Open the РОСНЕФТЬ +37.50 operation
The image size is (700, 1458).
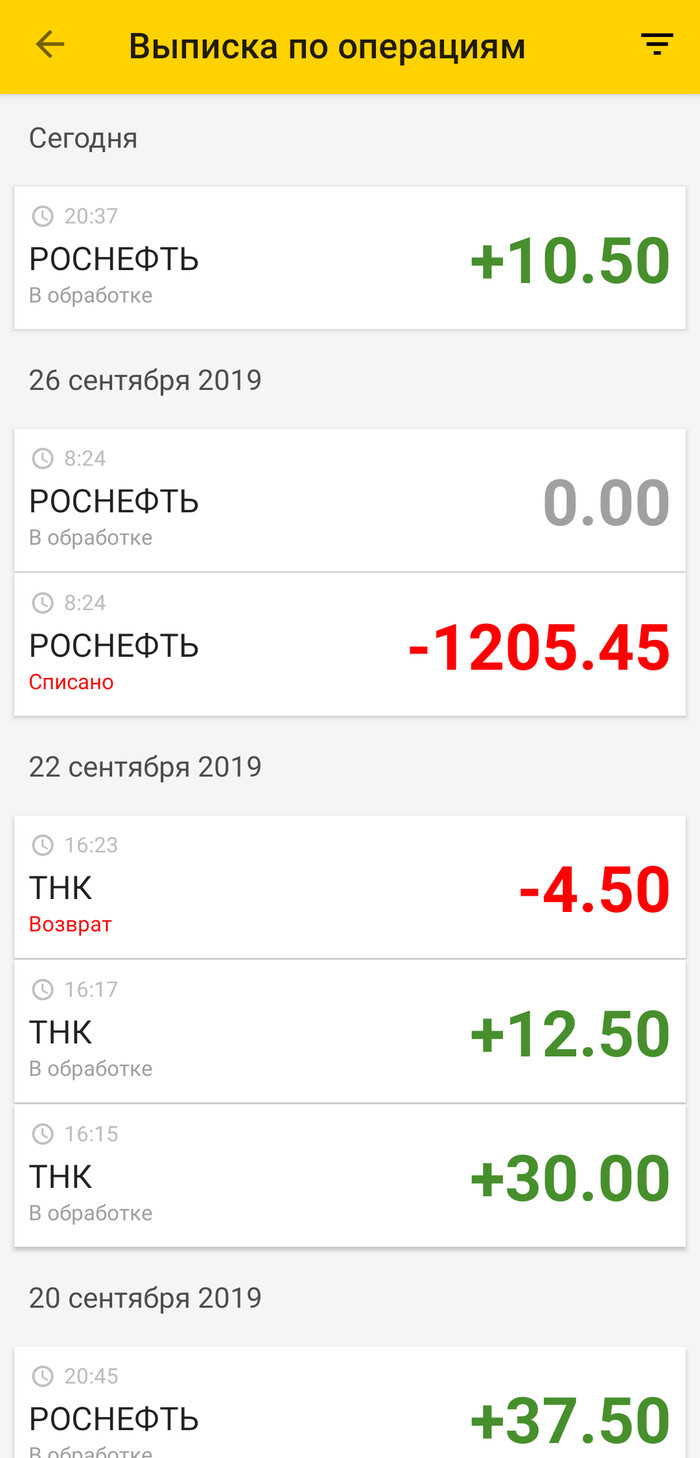(x=349, y=1410)
